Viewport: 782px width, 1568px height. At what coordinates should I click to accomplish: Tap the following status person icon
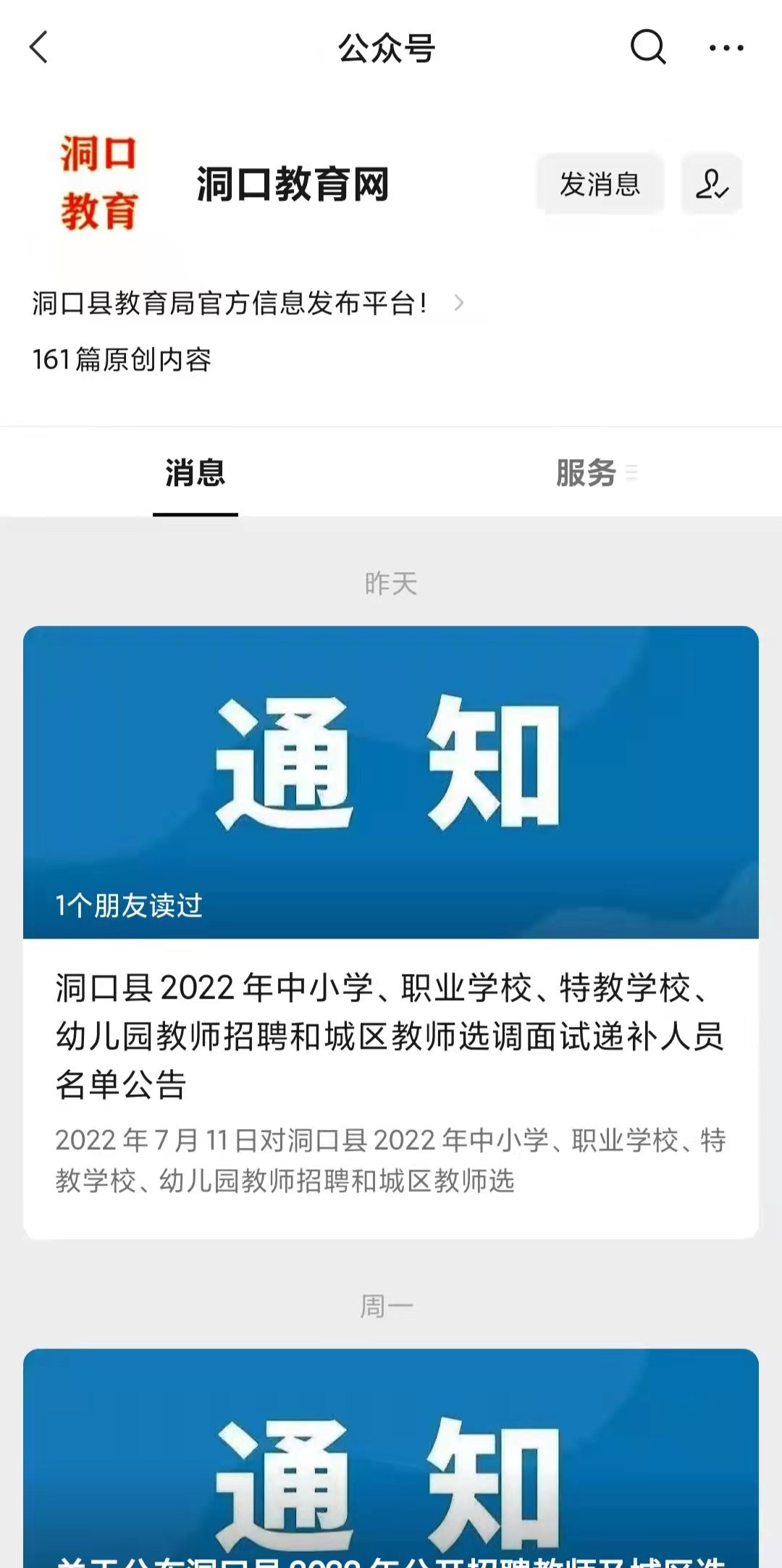tap(712, 184)
